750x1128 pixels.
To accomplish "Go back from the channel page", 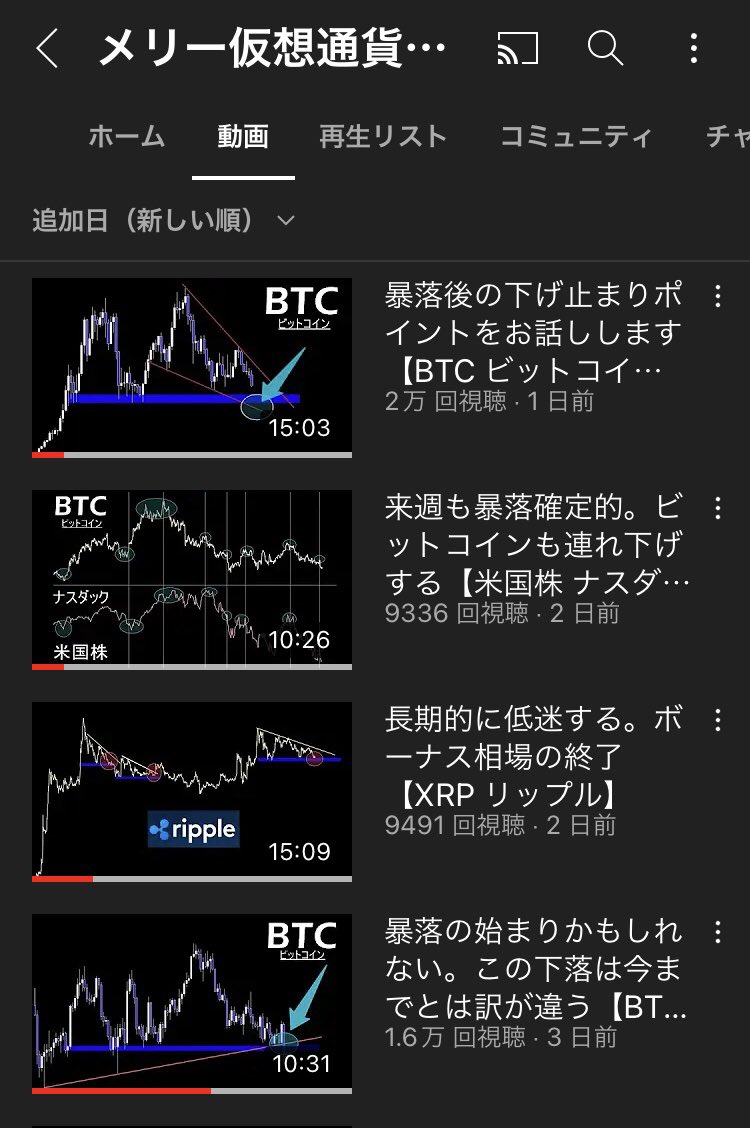I will (x=46, y=49).
